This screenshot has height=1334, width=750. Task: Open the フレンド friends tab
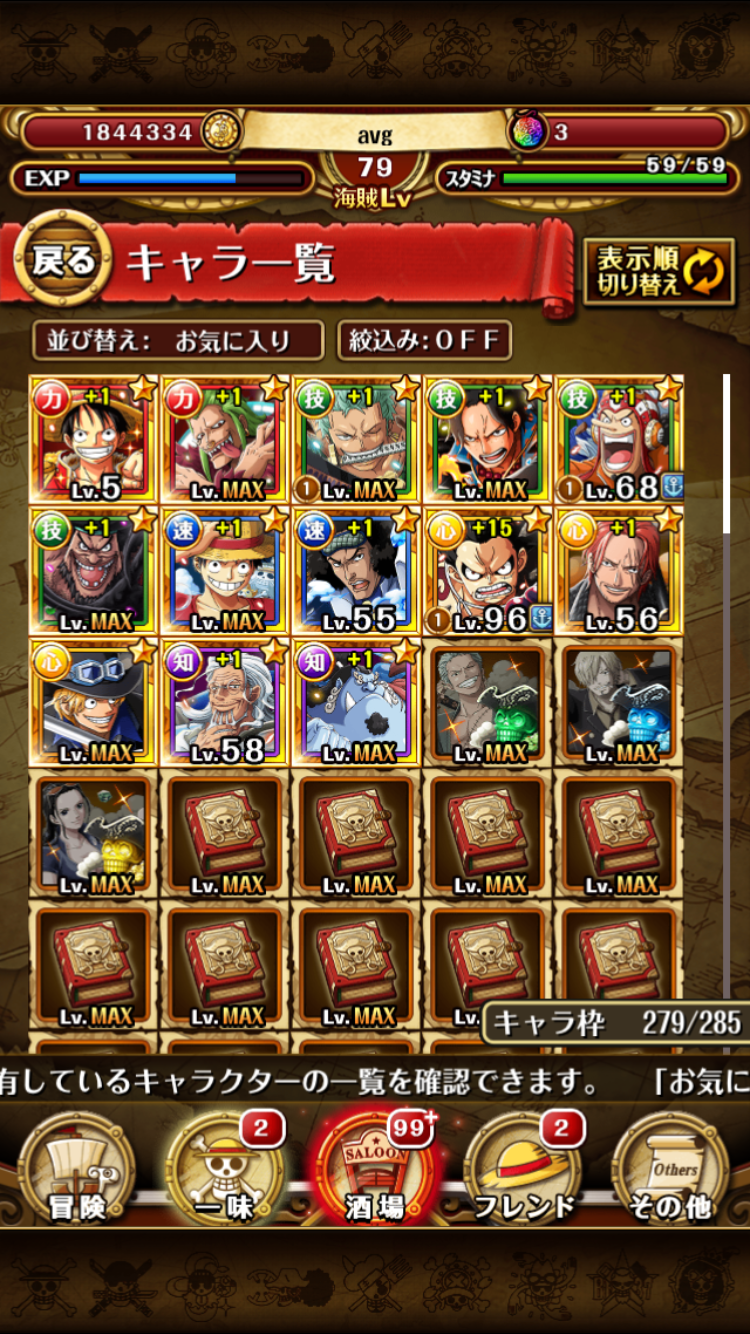click(524, 1168)
